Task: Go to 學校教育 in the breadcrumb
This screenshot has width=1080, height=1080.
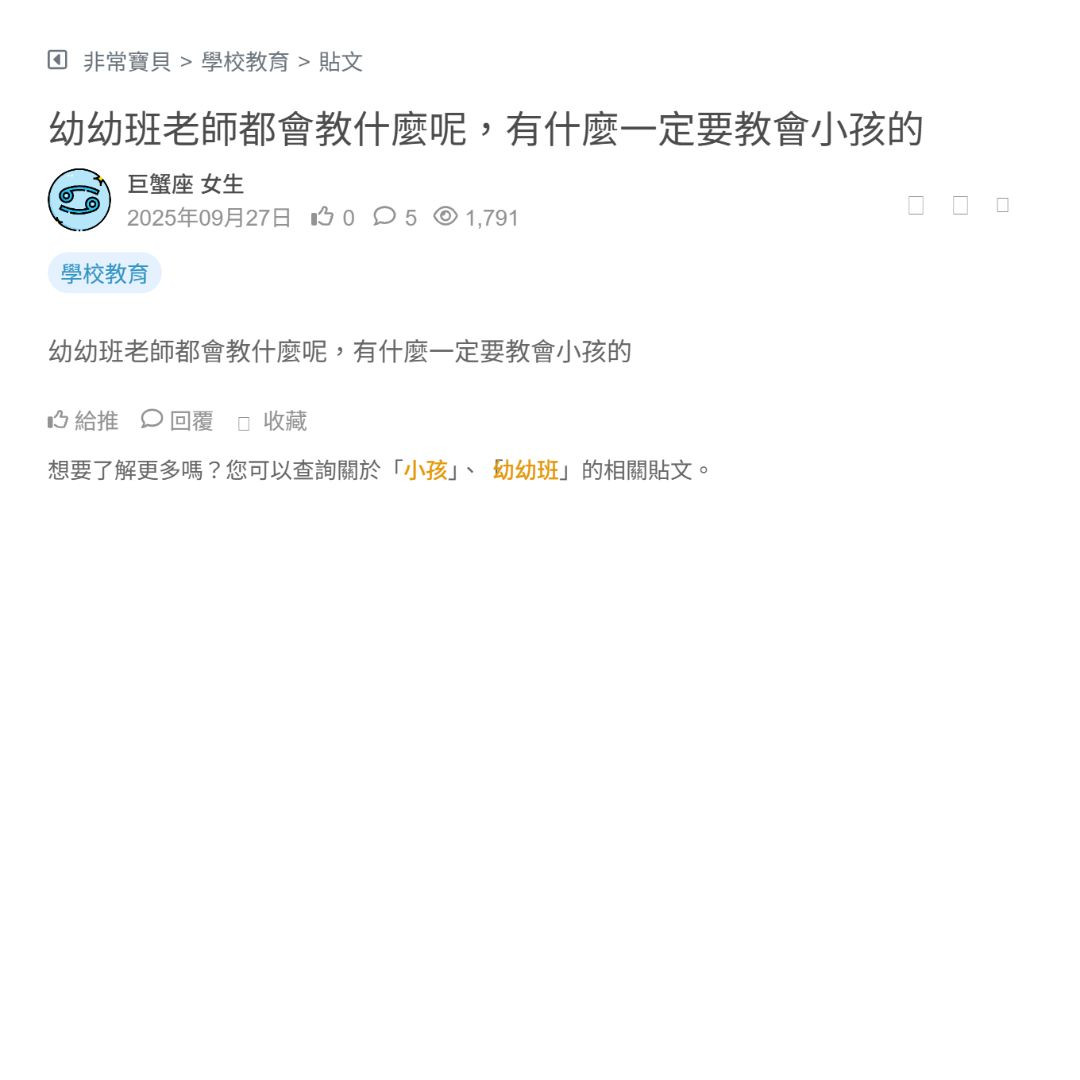Action: [x=245, y=62]
